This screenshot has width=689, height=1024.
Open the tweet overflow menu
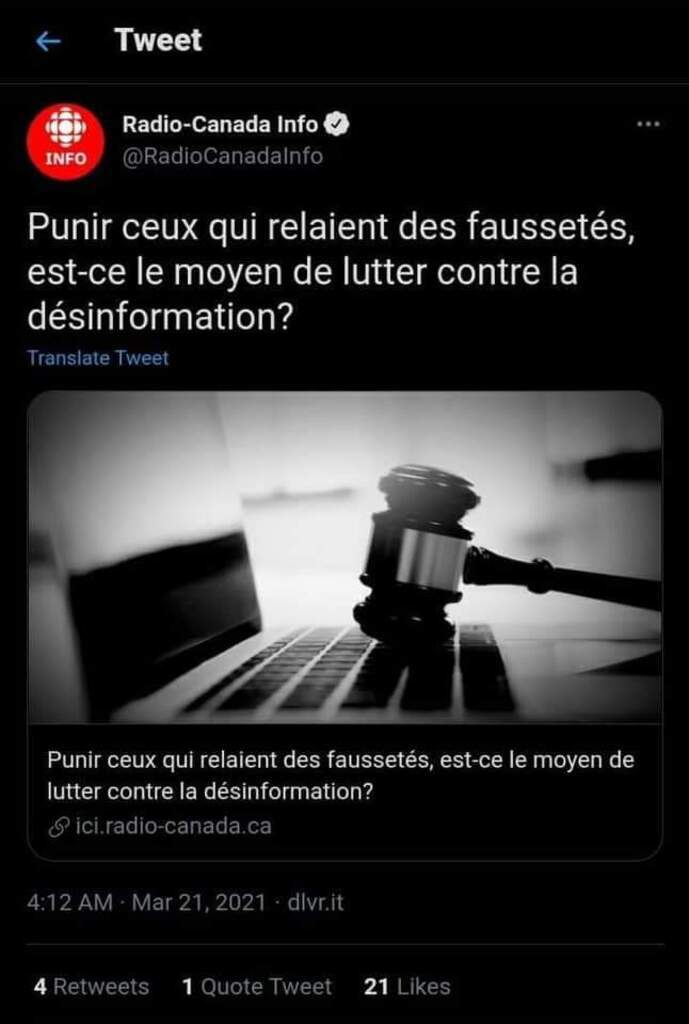648,125
